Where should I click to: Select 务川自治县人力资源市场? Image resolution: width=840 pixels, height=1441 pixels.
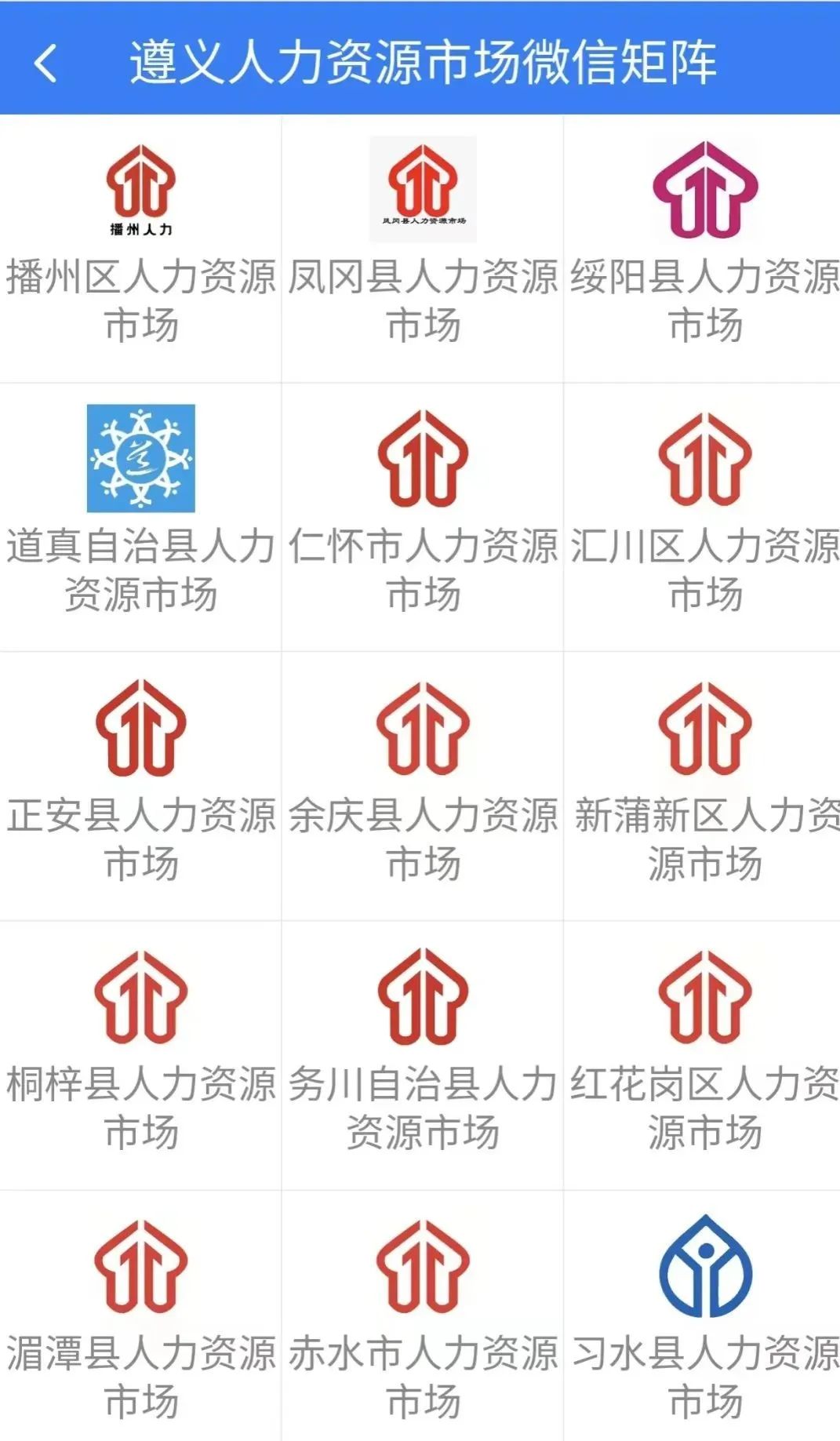pyautogui.click(x=422, y=1056)
